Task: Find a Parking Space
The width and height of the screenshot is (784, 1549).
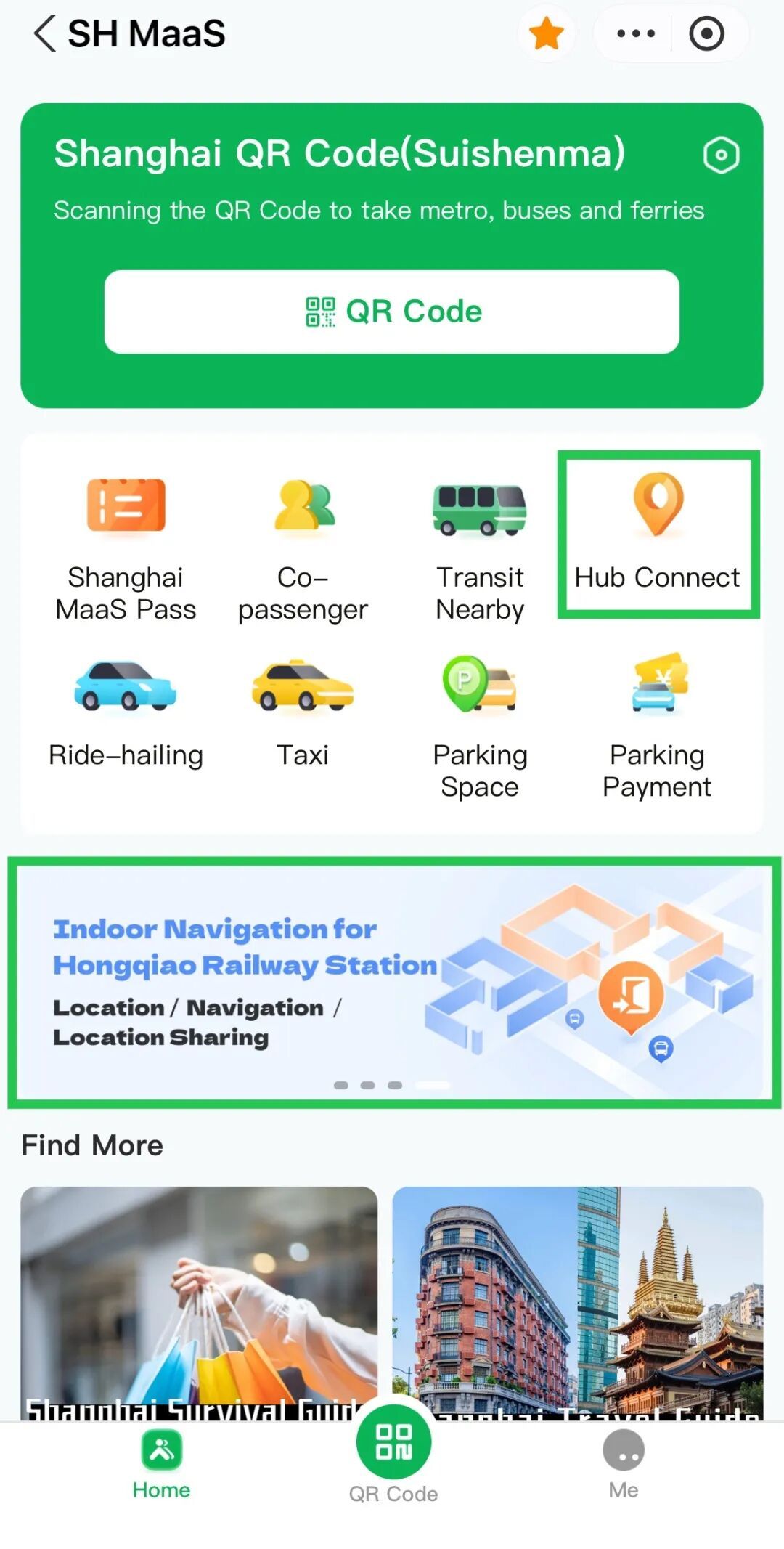Action: (x=480, y=726)
